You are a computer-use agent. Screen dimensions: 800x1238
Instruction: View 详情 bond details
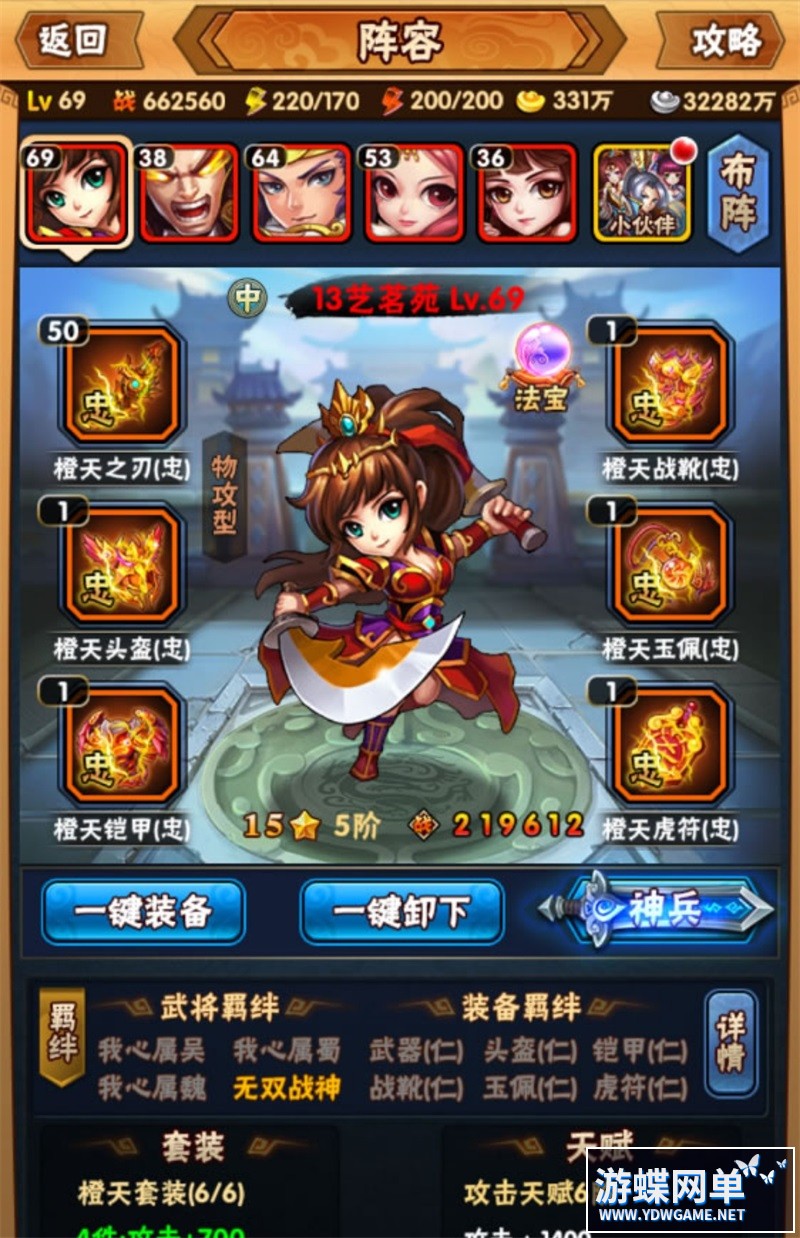730,1043
